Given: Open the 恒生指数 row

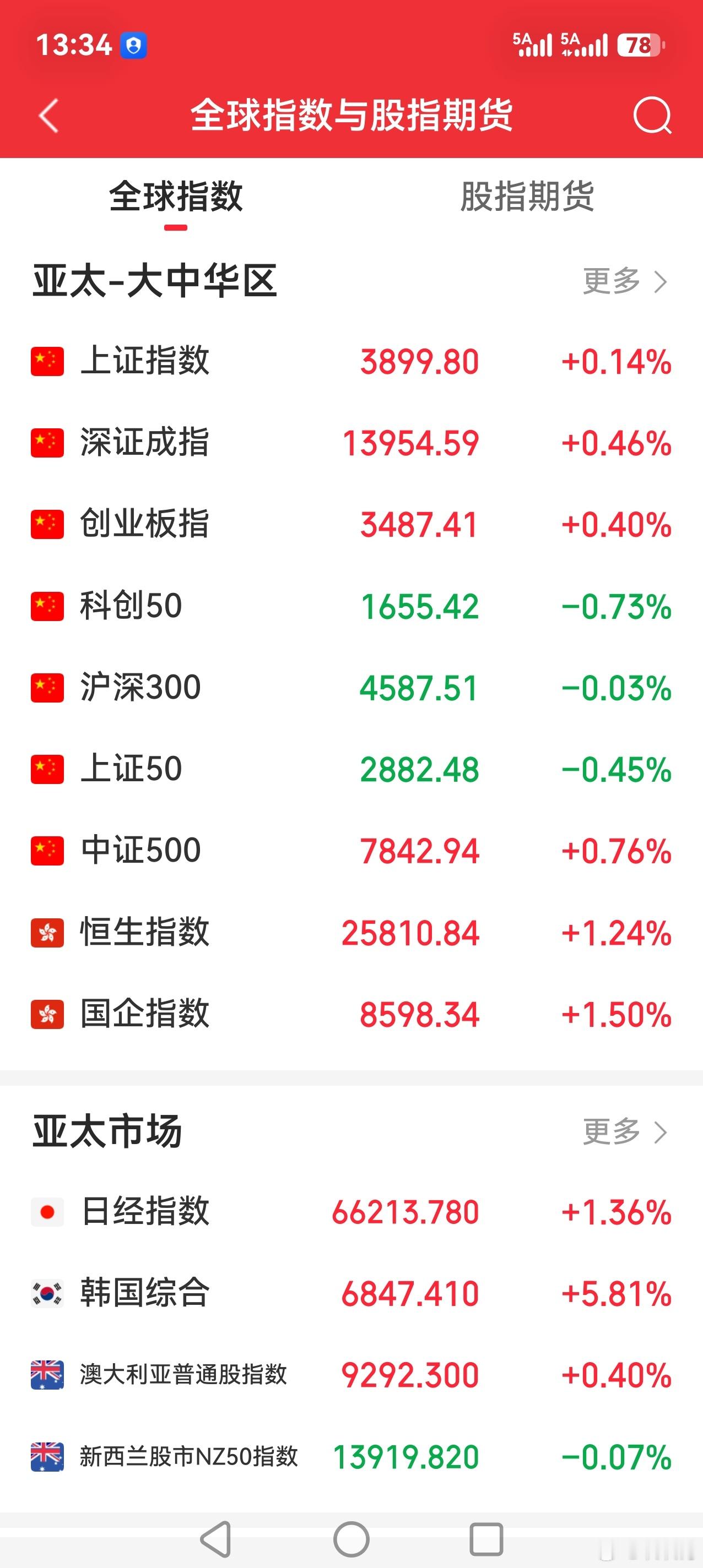Looking at the screenshot, I should point(351,932).
